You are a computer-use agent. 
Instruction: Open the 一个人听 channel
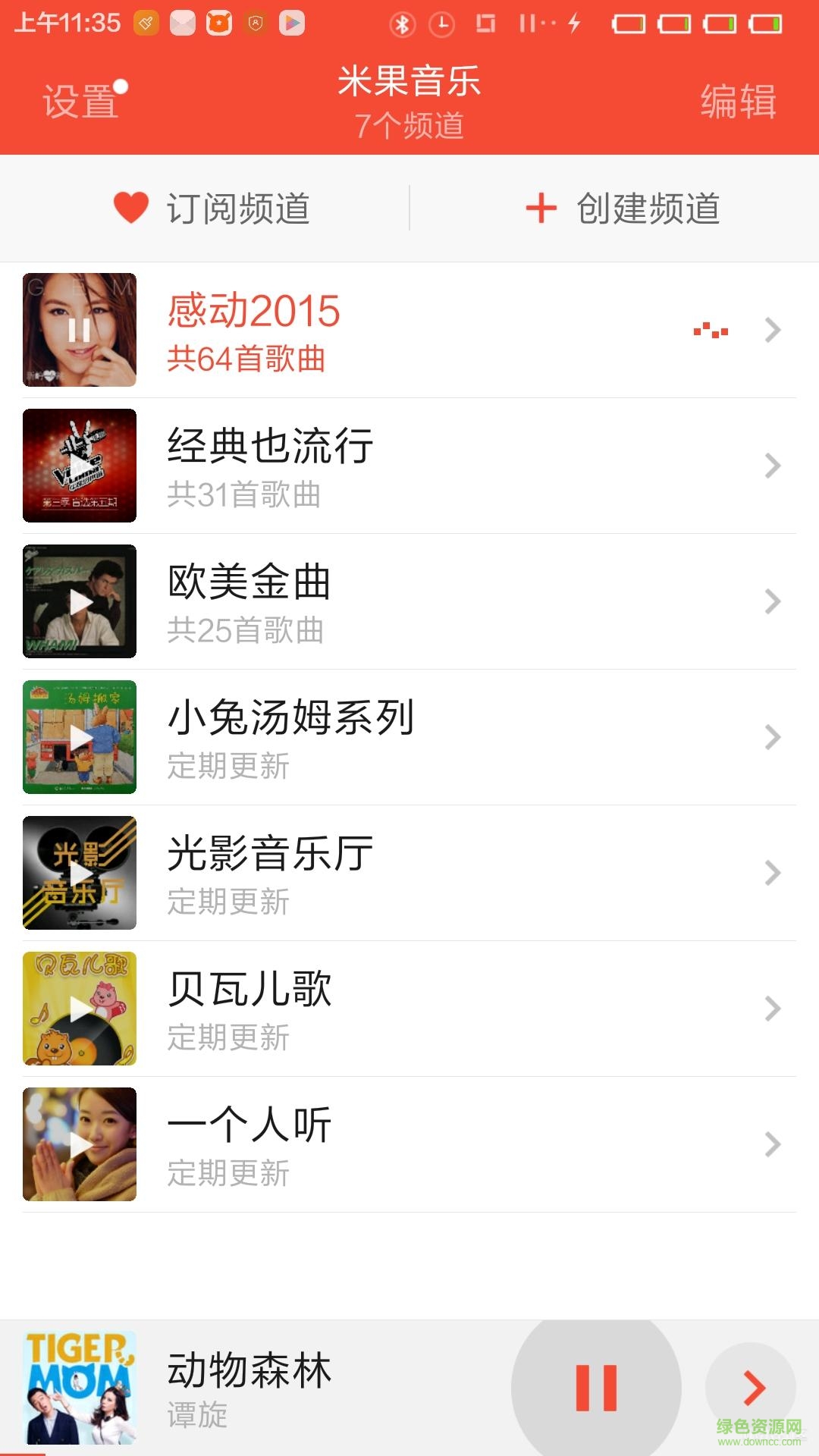tap(772, 1144)
